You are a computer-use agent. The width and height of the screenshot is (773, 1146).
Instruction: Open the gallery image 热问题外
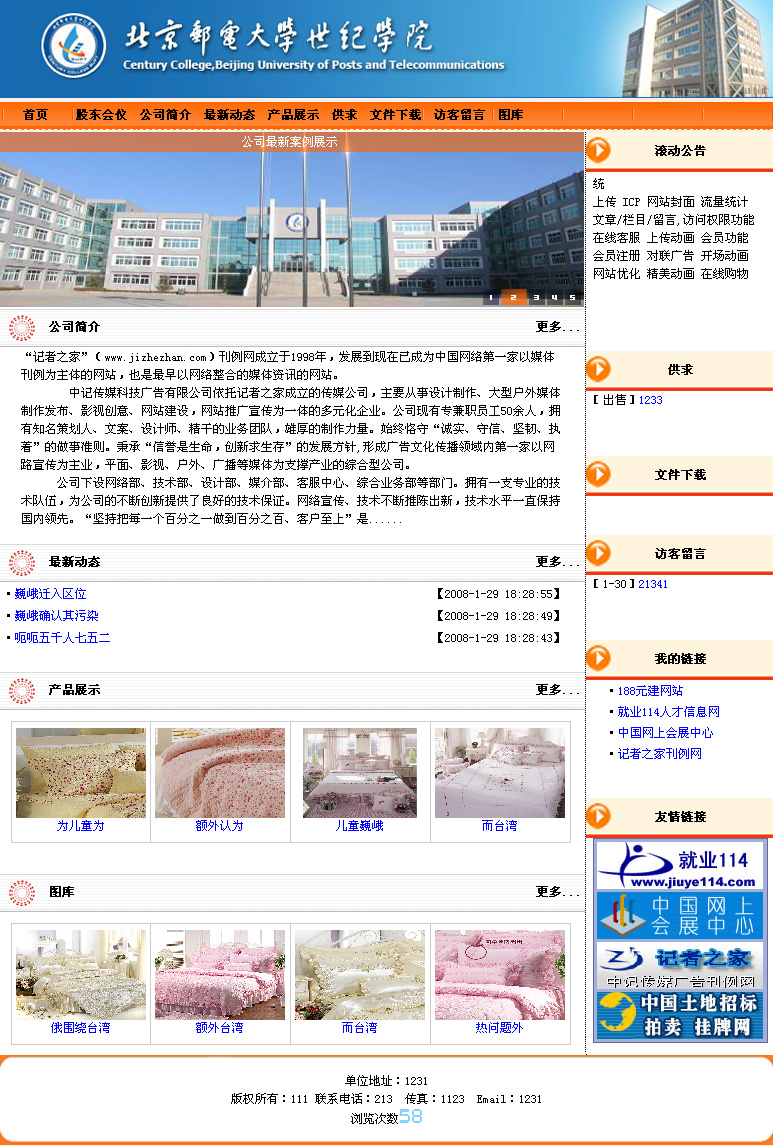click(x=499, y=1028)
